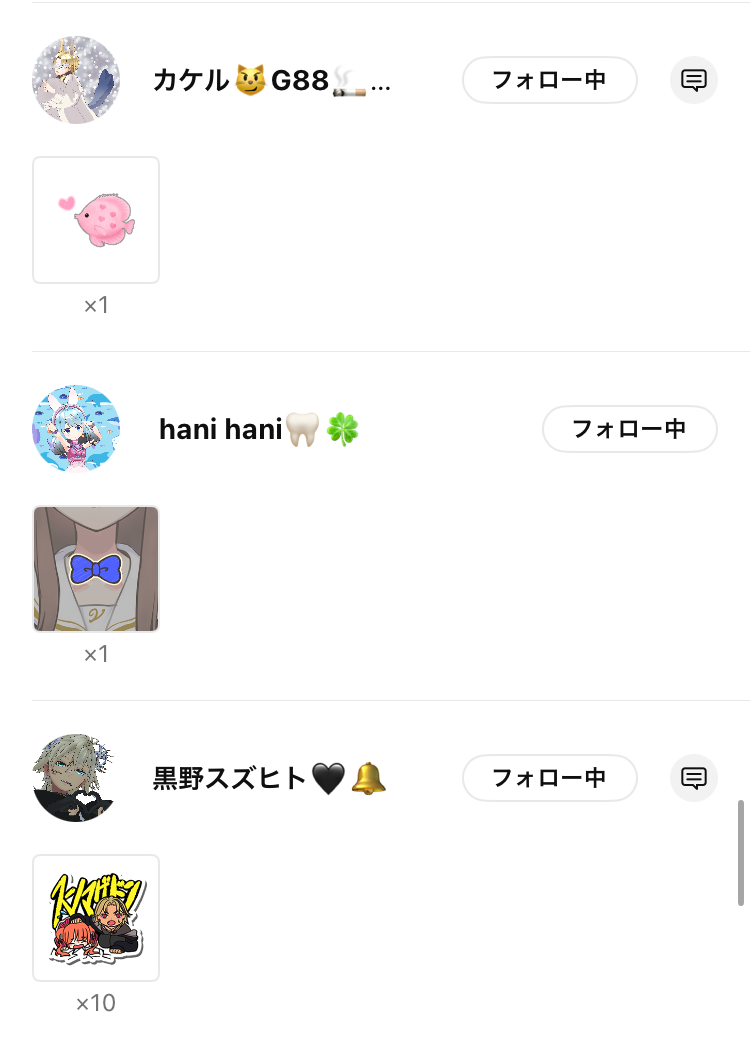This screenshot has width=750, height=1046.
Task: View the pink fish sticker from カケル
Action: tap(96, 220)
